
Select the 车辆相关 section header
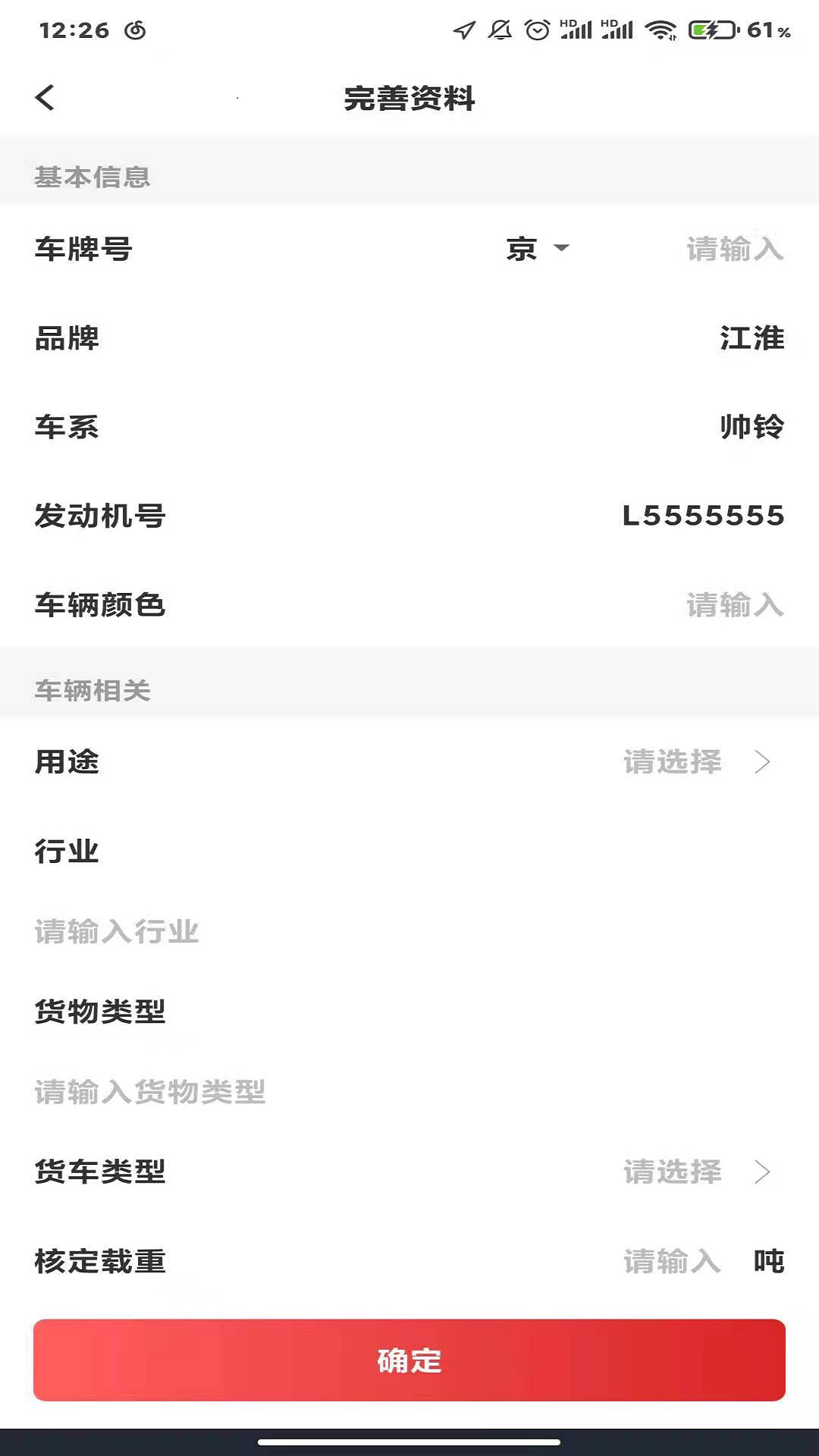click(x=93, y=690)
